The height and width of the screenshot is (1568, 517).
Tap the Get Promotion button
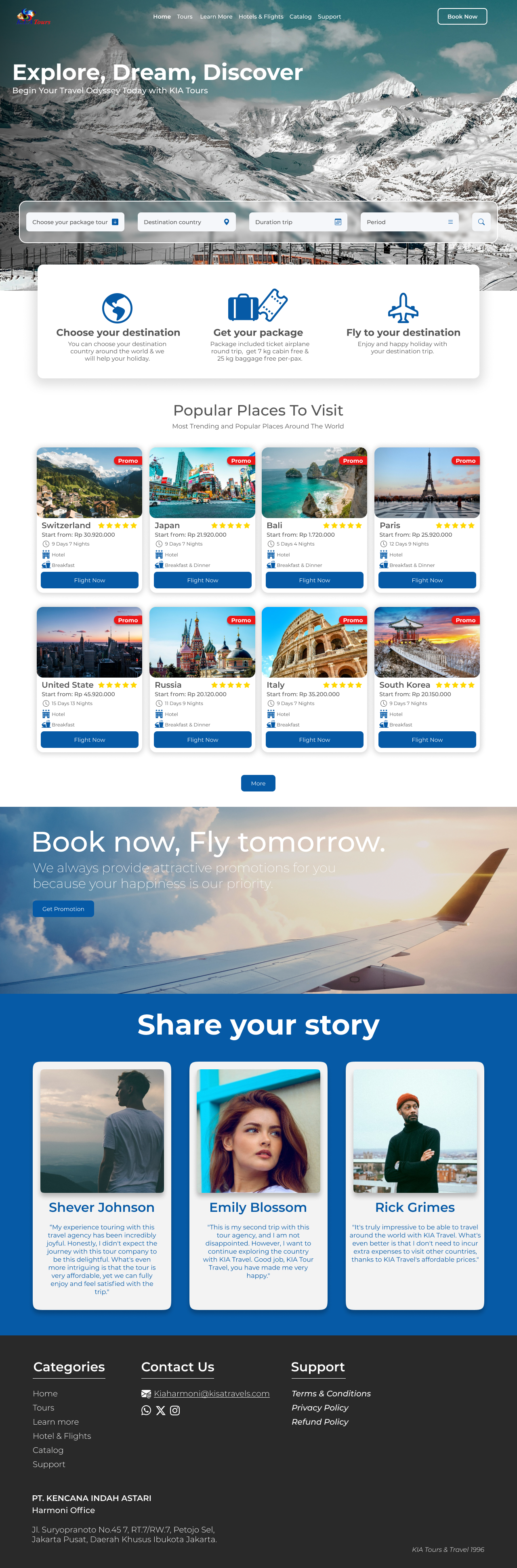(x=63, y=909)
